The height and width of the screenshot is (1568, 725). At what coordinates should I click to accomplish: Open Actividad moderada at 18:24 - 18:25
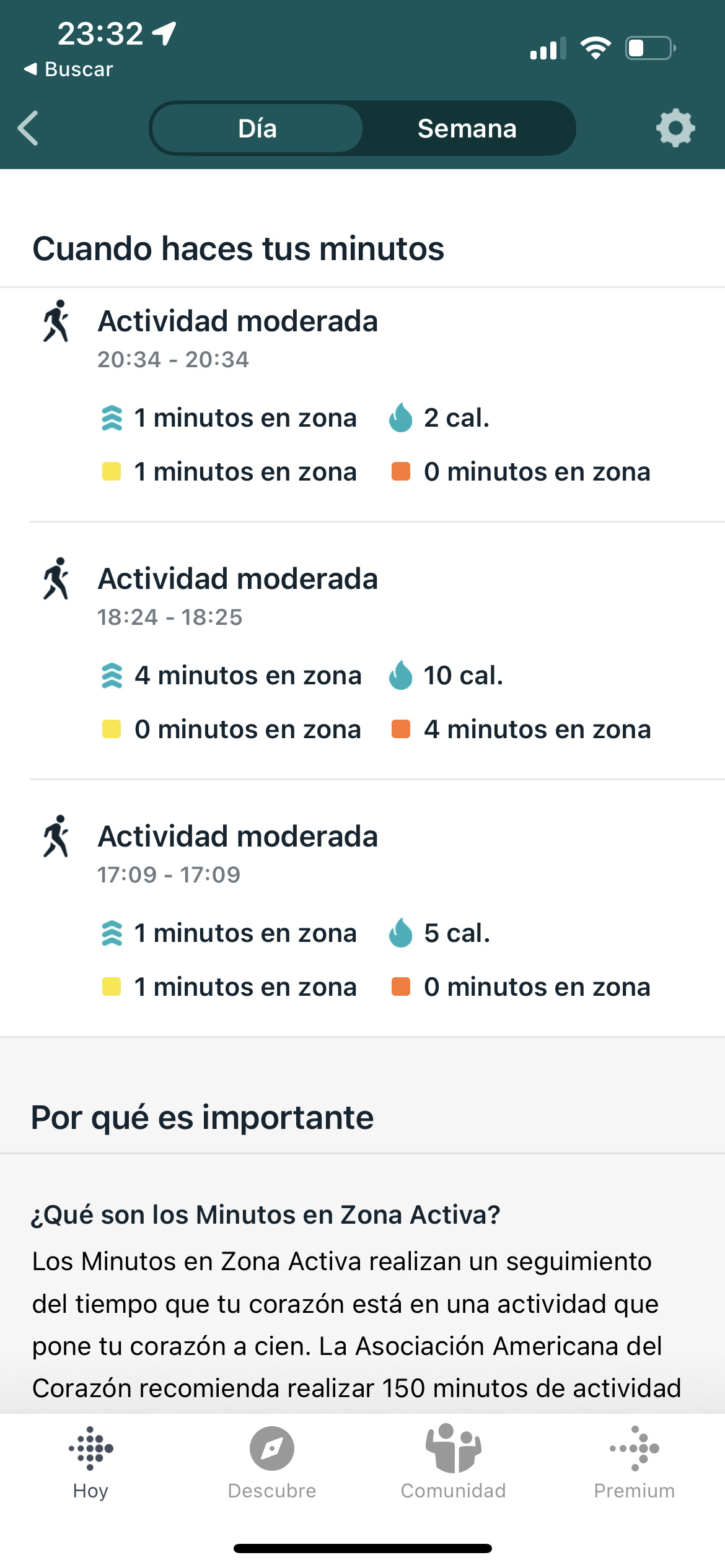click(x=362, y=650)
